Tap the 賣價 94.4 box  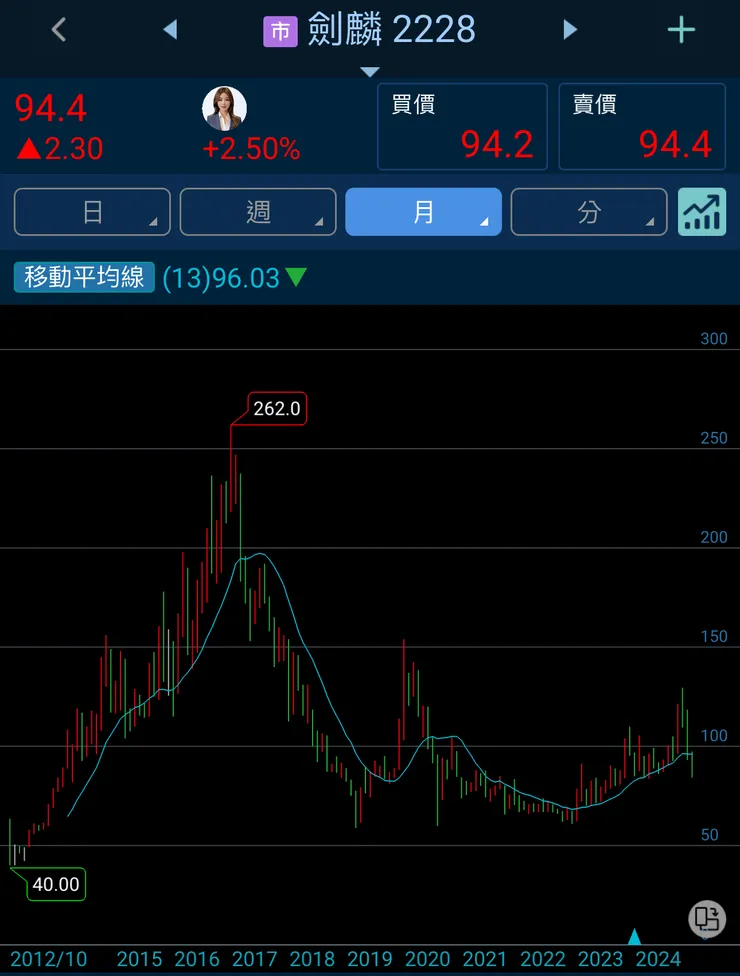[x=642, y=127]
